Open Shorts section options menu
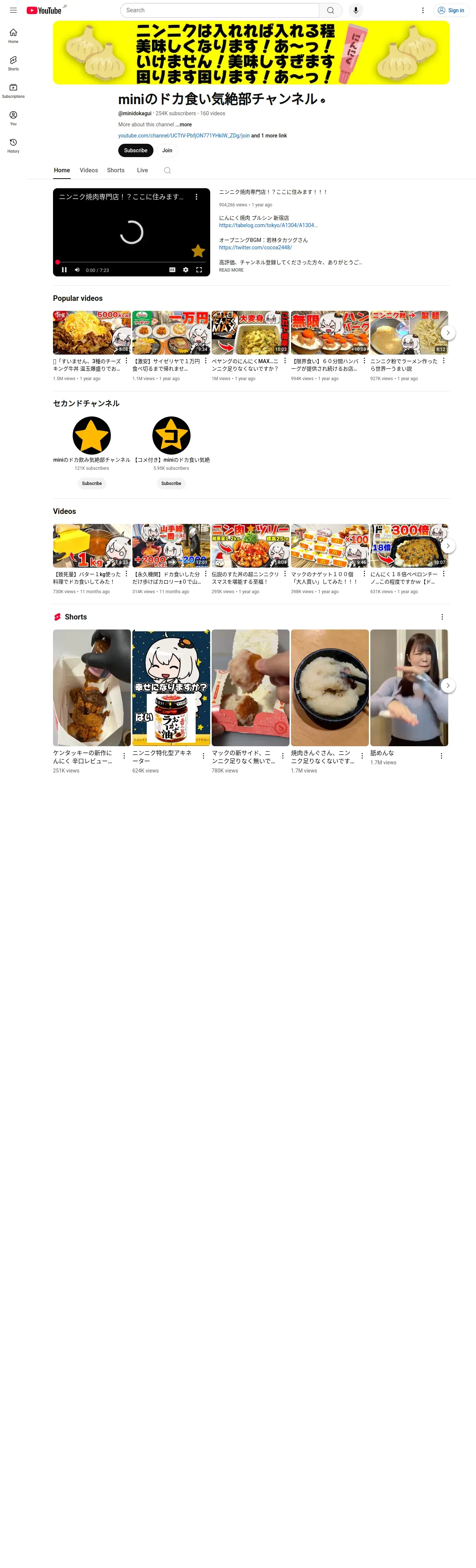 pyautogui.click(x=442, y=617)
